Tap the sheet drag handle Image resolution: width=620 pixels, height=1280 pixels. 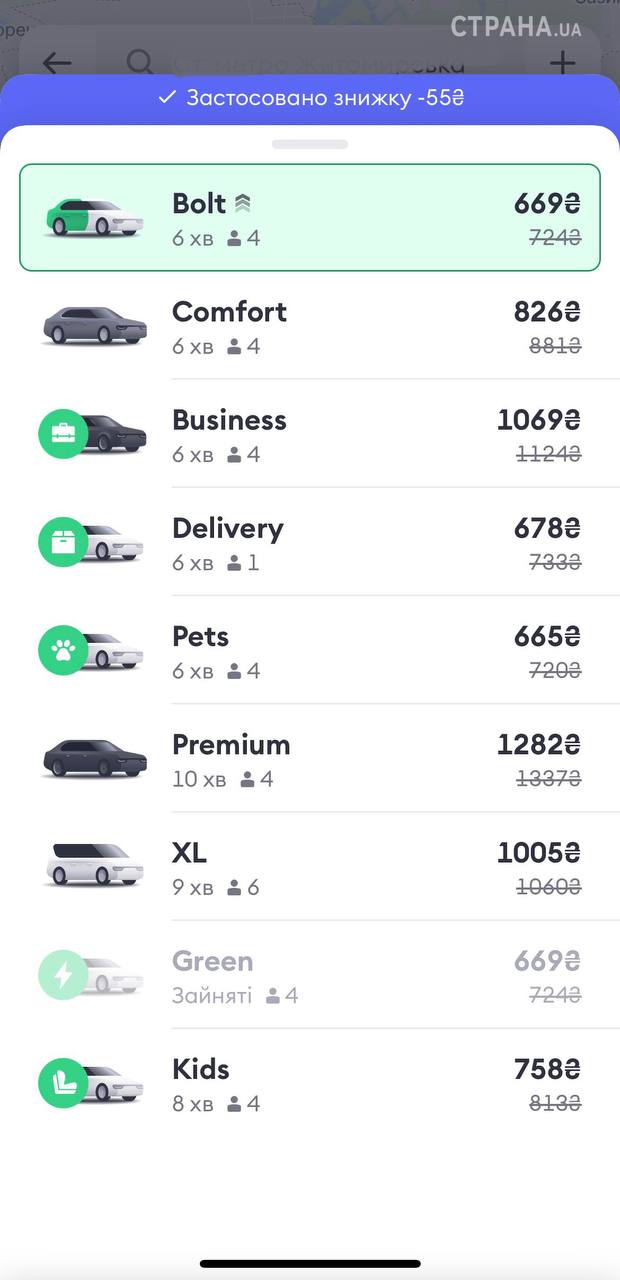point(310,144)
